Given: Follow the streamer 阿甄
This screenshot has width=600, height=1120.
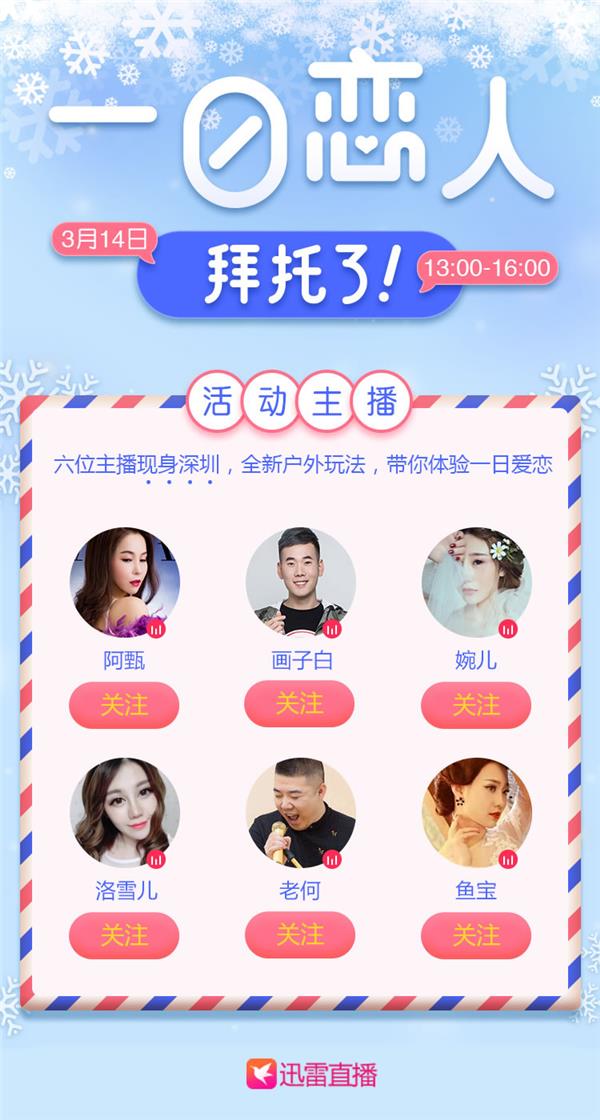Looking at the screenshot, I should 124,705.
